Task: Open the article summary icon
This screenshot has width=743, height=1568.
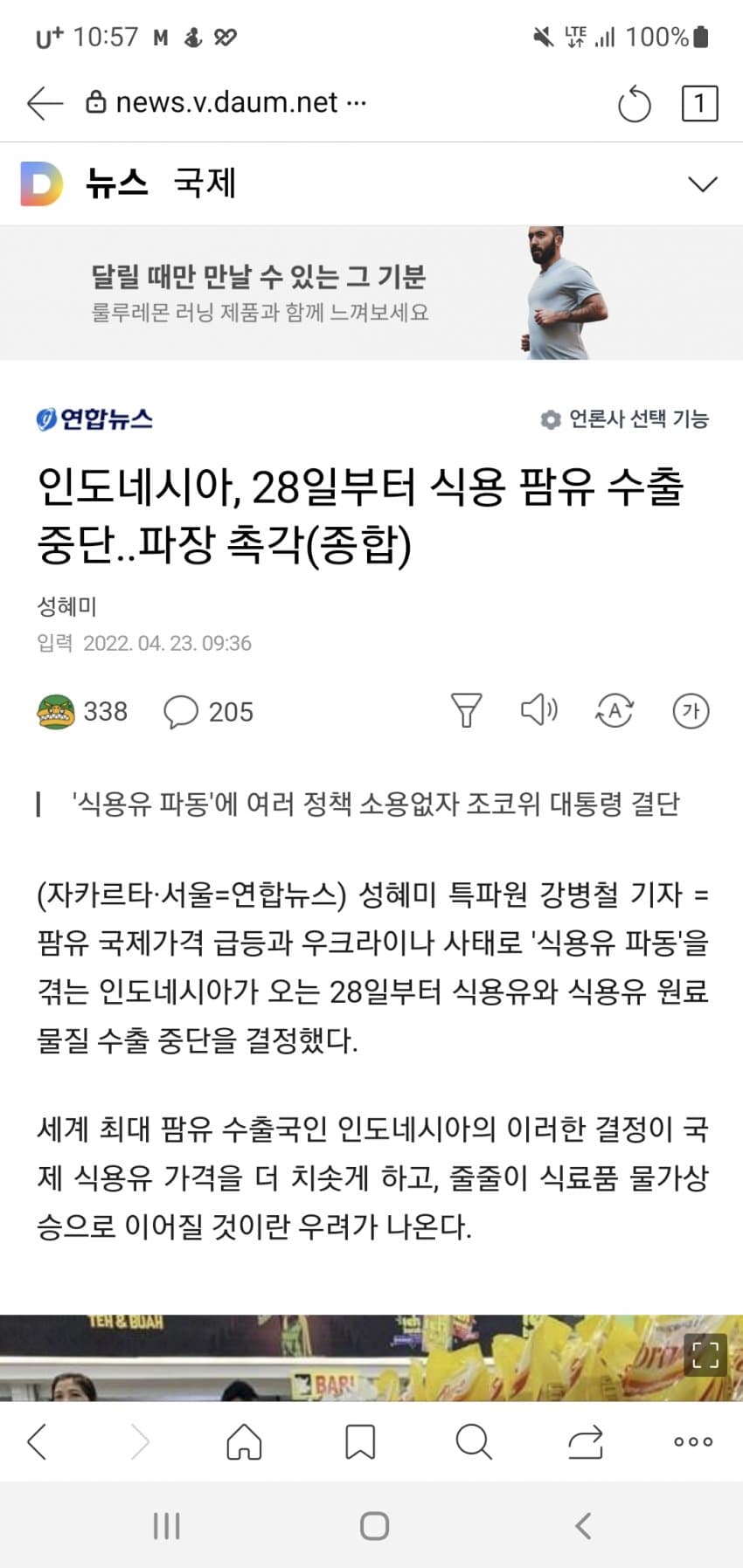Action: coord(466,710)
